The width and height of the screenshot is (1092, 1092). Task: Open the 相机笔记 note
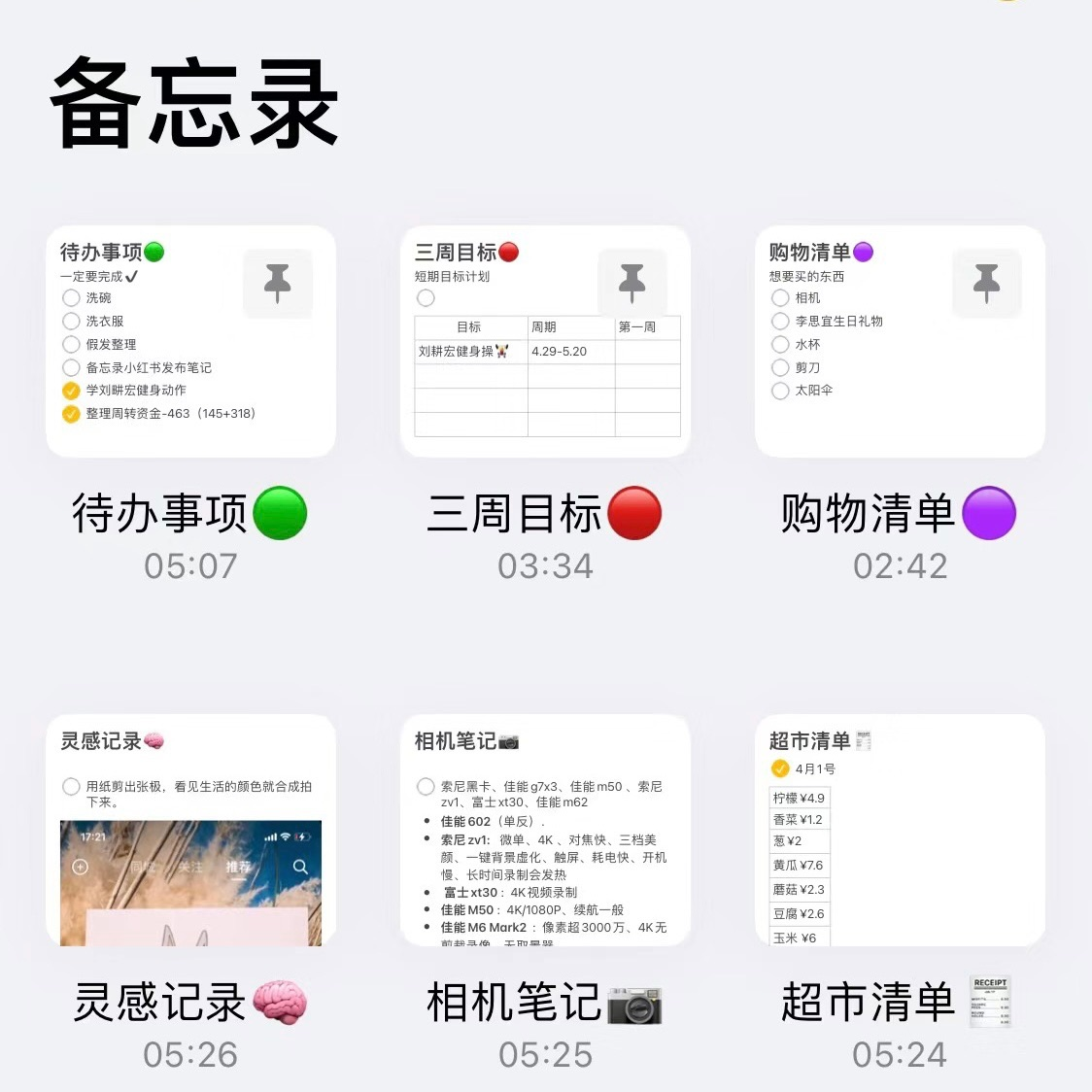(545, 830)
